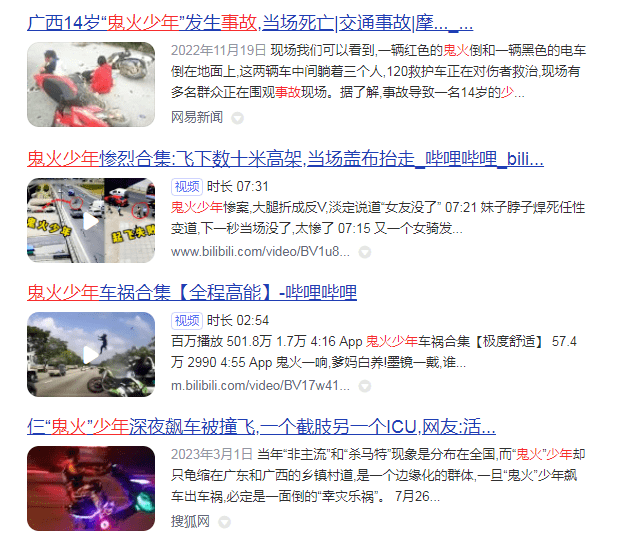Open the 网易新闻 source link
This screenshot has height=544, width=634.
click(197, 117)
